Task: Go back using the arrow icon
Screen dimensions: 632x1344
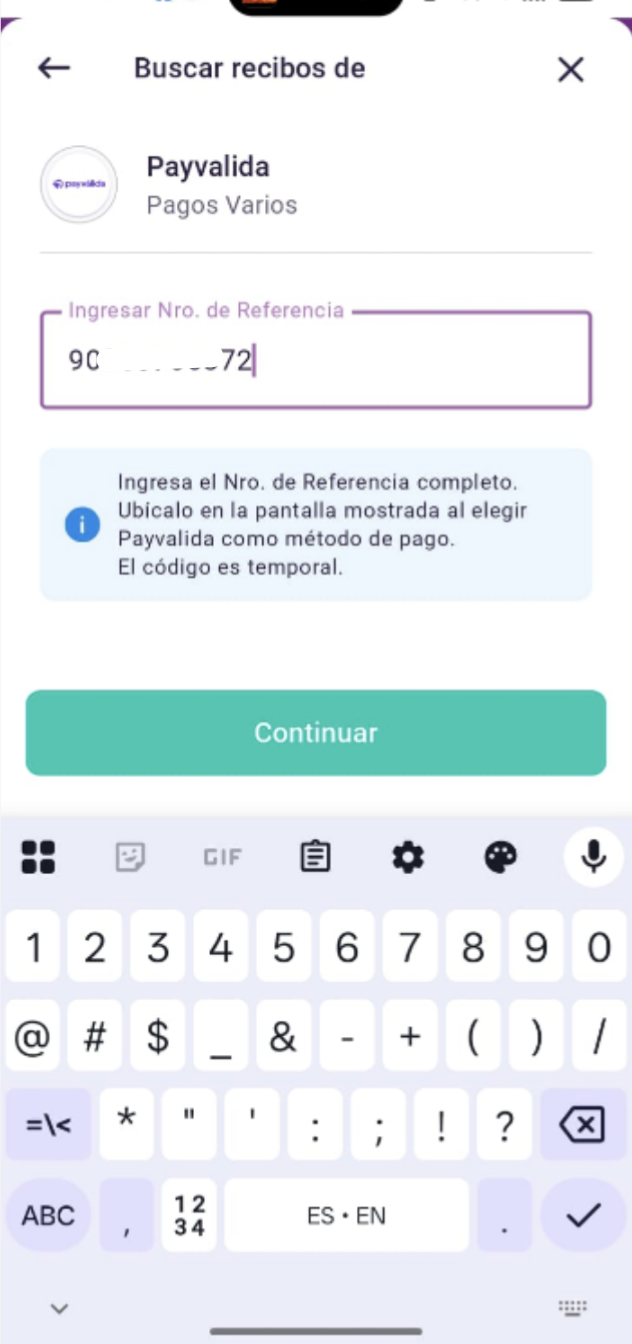Action: [54, 68]
